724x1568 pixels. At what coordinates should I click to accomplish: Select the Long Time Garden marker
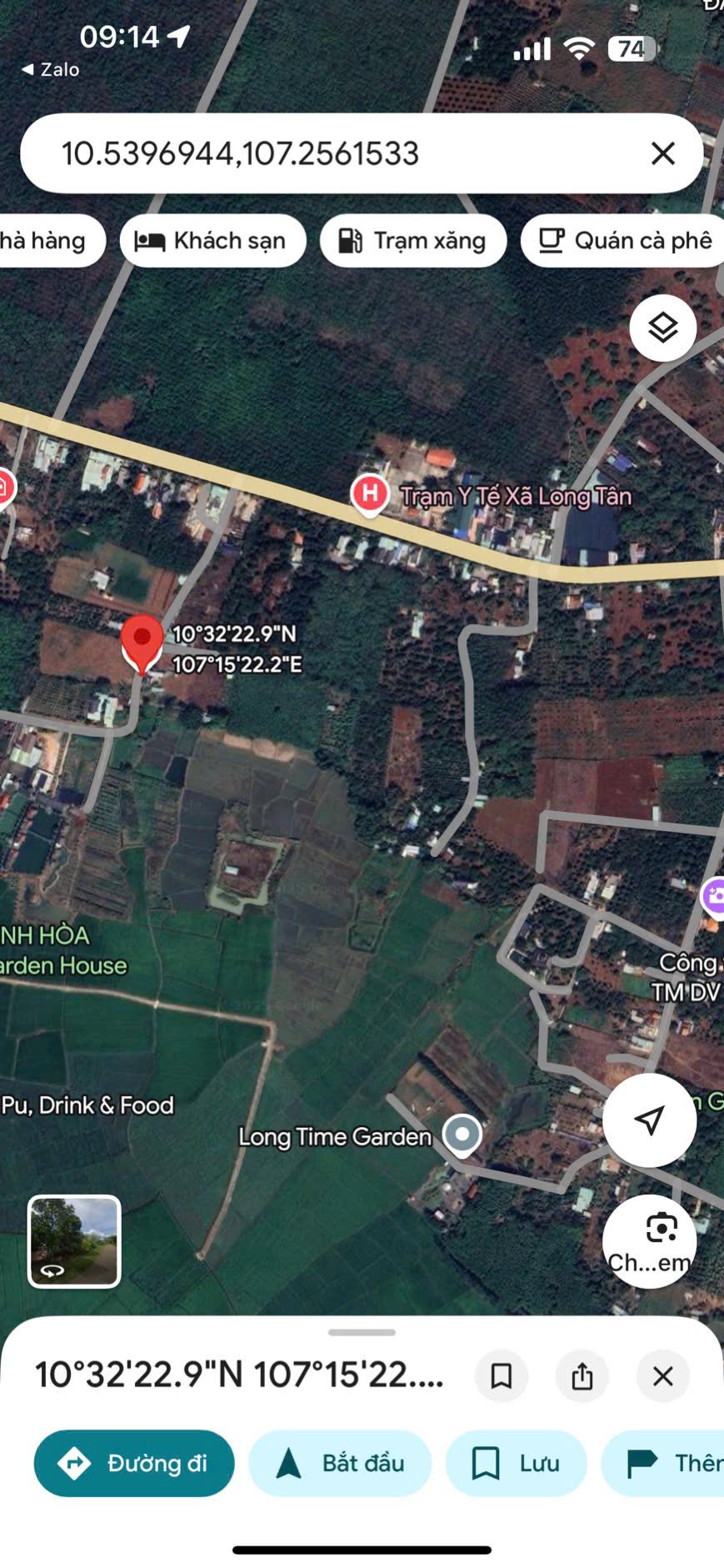click(462, 1135)
